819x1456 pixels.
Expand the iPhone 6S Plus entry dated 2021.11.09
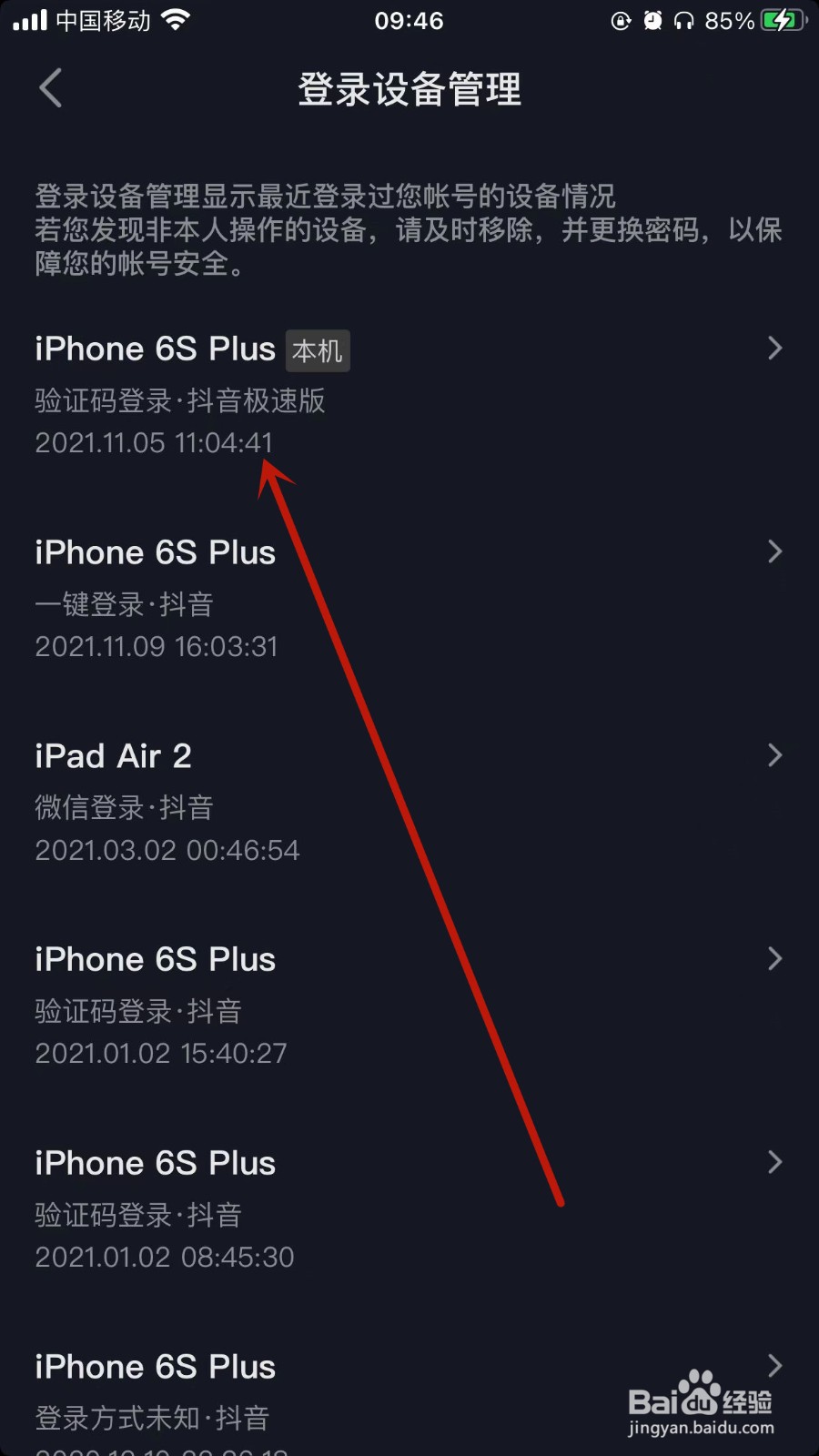tap(774, 552)
